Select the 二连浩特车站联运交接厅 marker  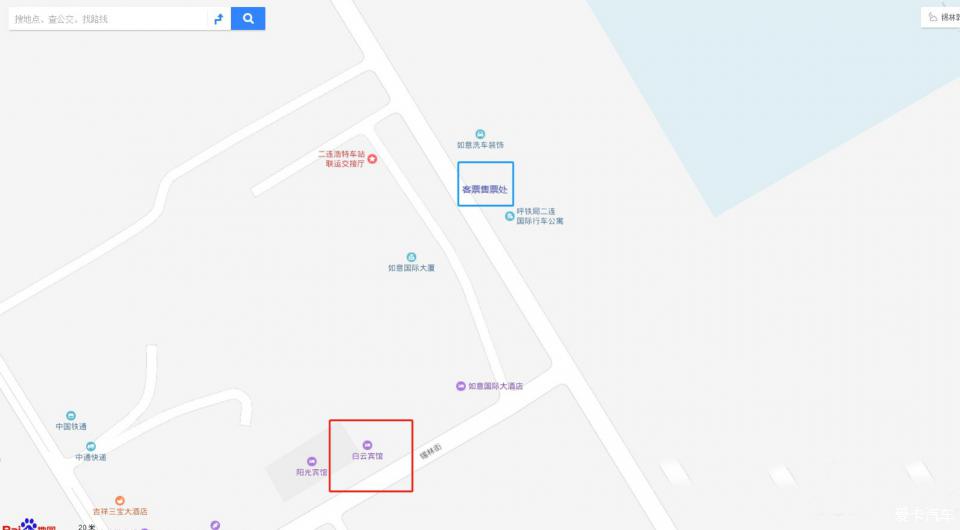point(372,159)
